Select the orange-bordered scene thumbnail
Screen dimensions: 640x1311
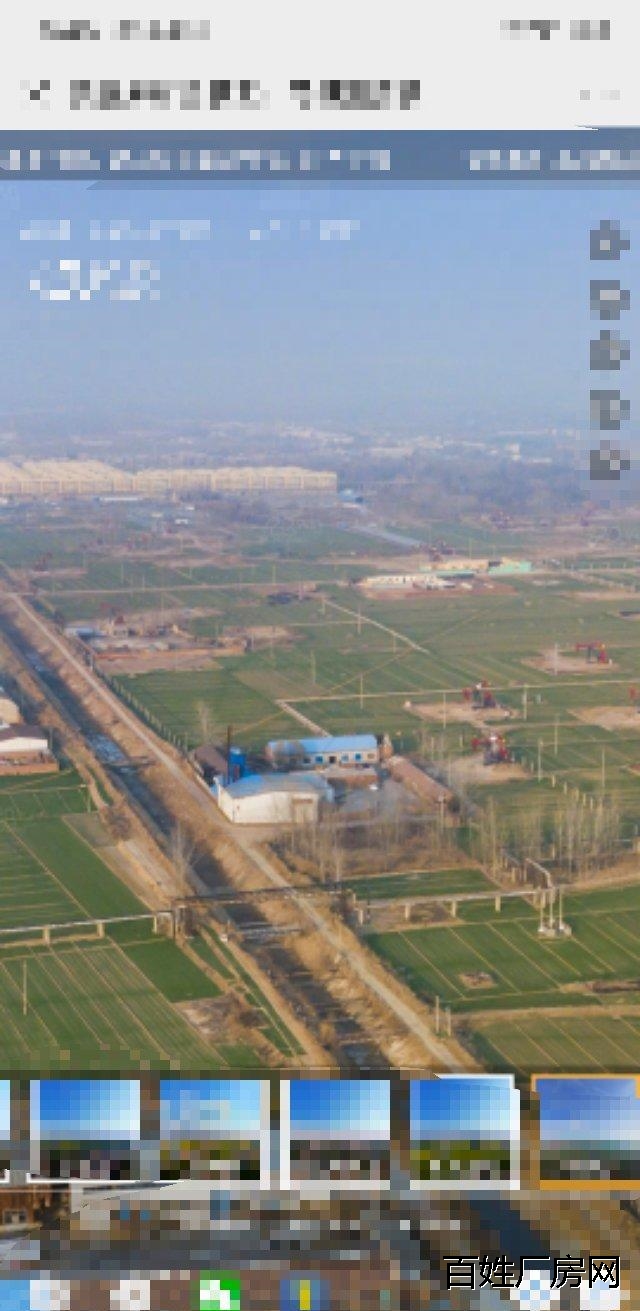[588, 1132]
